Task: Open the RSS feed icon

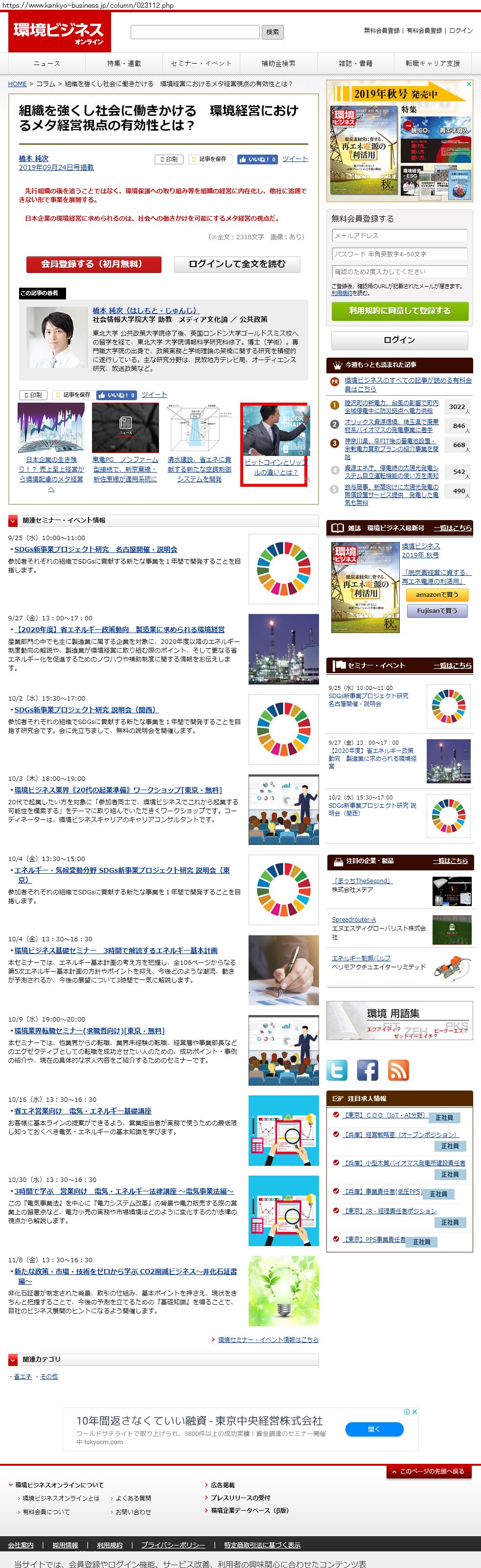Action: (x=398, y=1069)
